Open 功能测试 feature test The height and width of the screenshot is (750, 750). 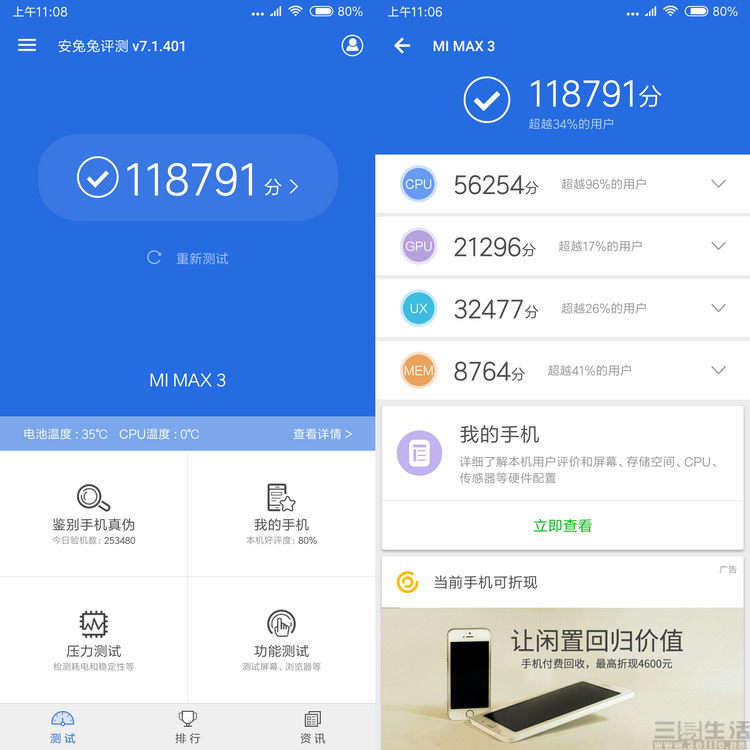281,640
